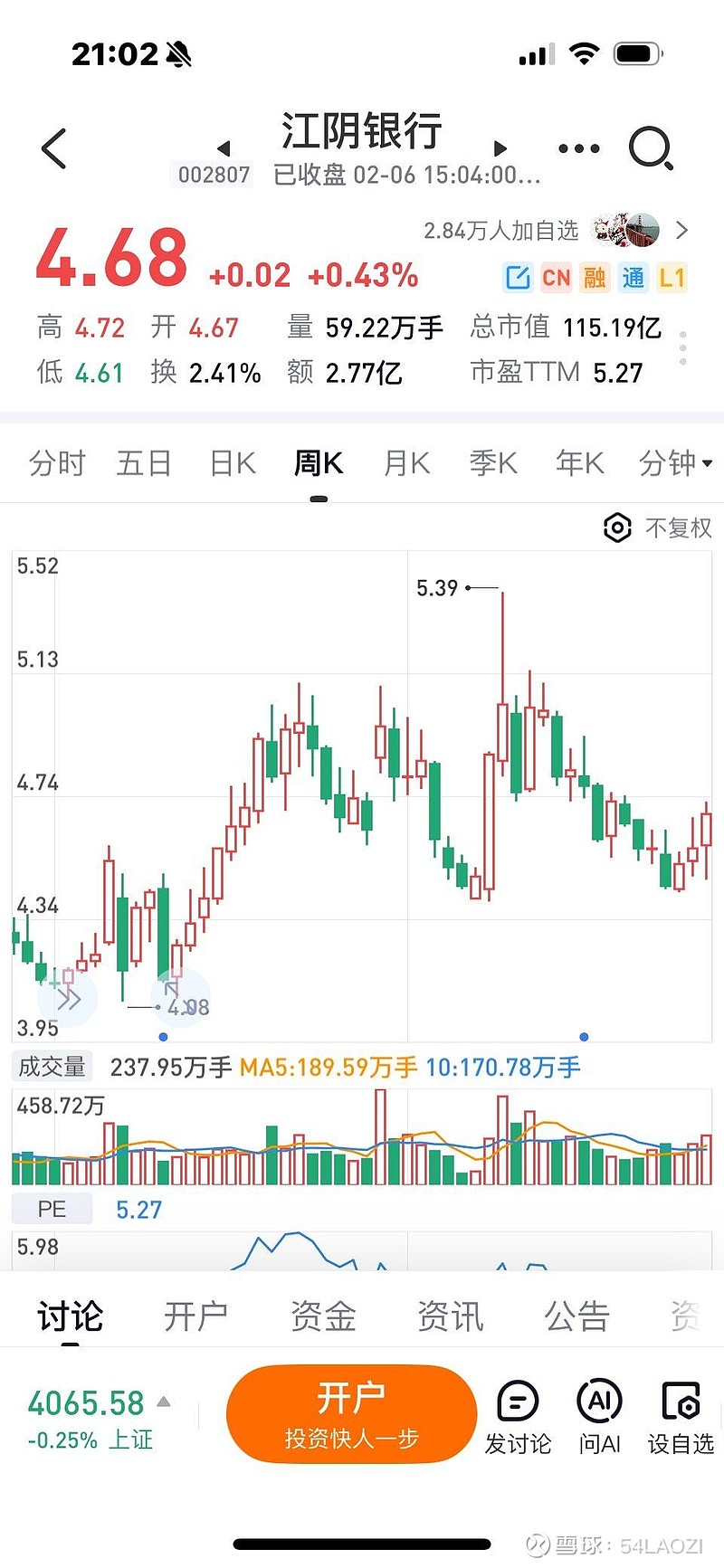
Task: Tap the L1 quote level badge
Action: coord(672,278)
